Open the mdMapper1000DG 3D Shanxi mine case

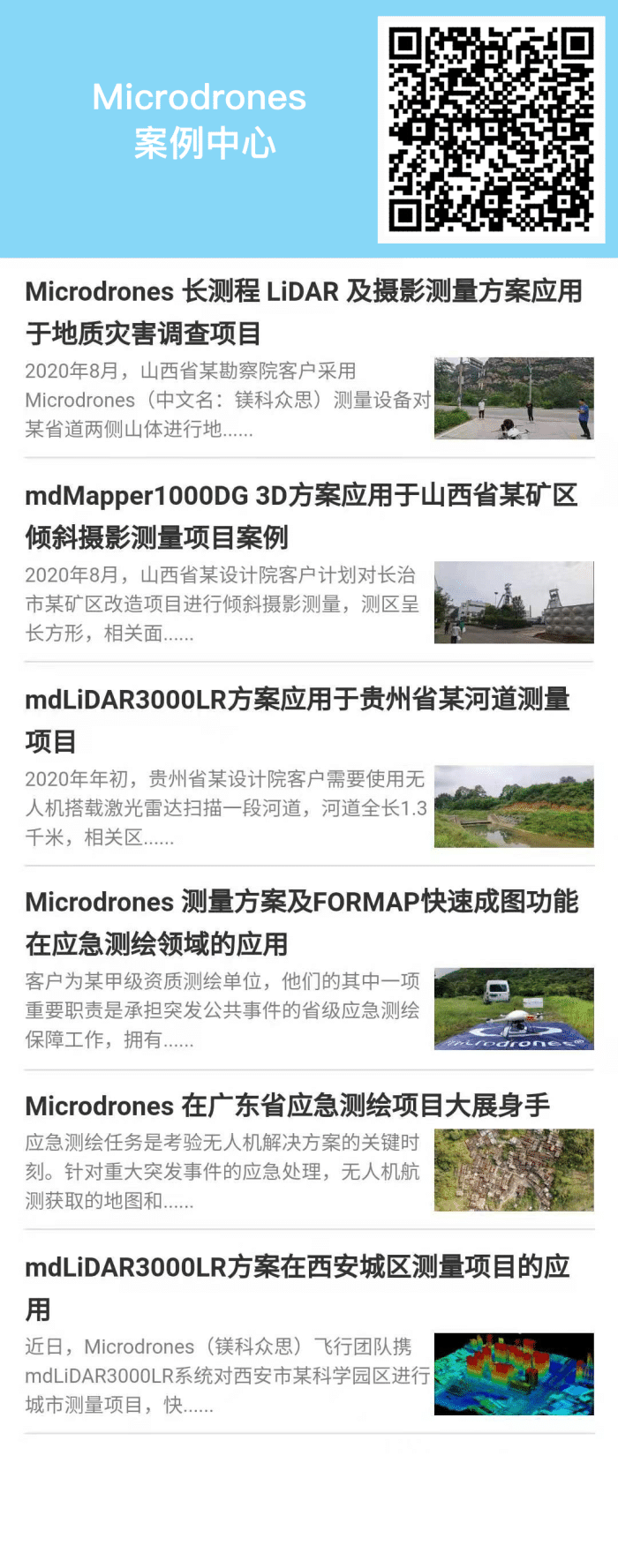point(300,515)
